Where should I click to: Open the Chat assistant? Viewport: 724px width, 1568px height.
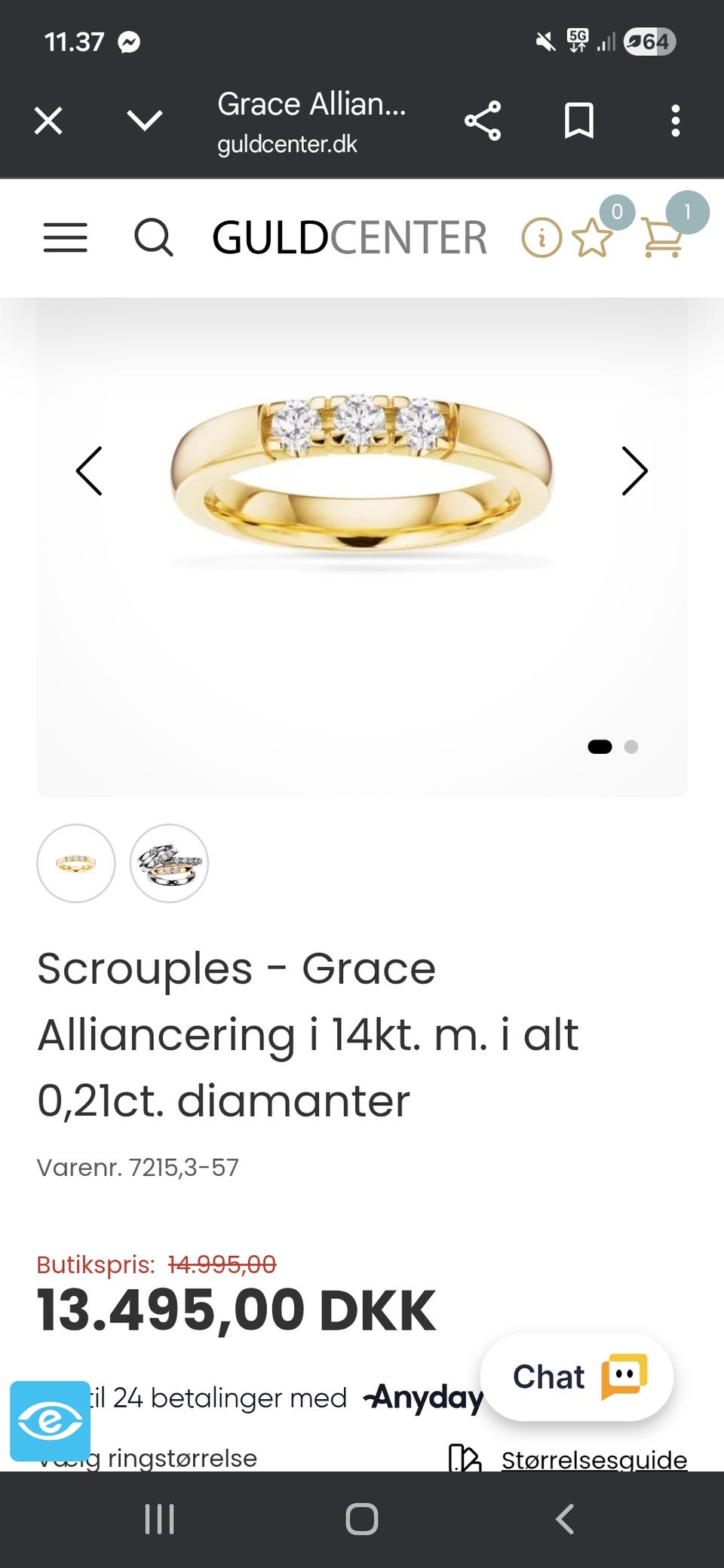point(577,1376)
